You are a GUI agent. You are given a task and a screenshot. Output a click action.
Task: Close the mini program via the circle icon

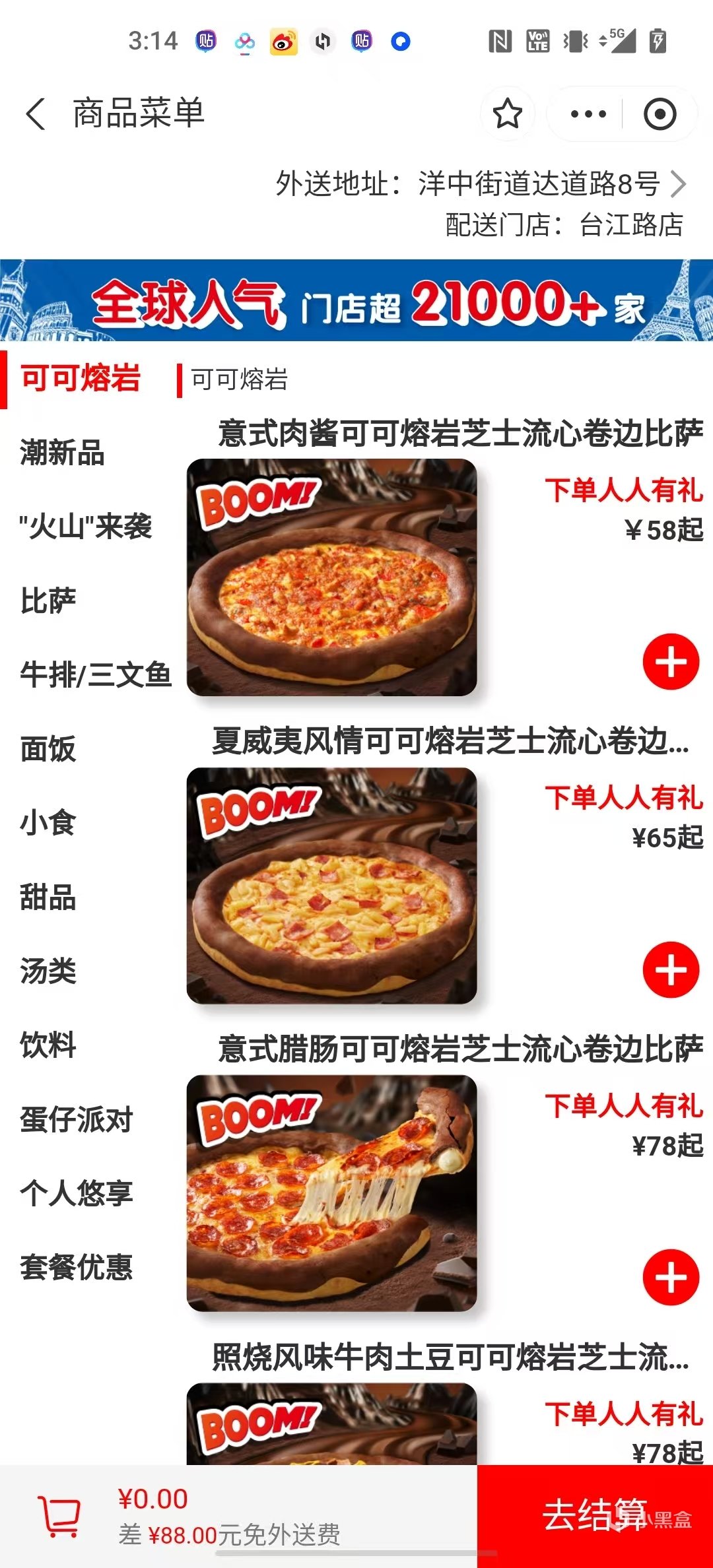[x=660, y=114]
